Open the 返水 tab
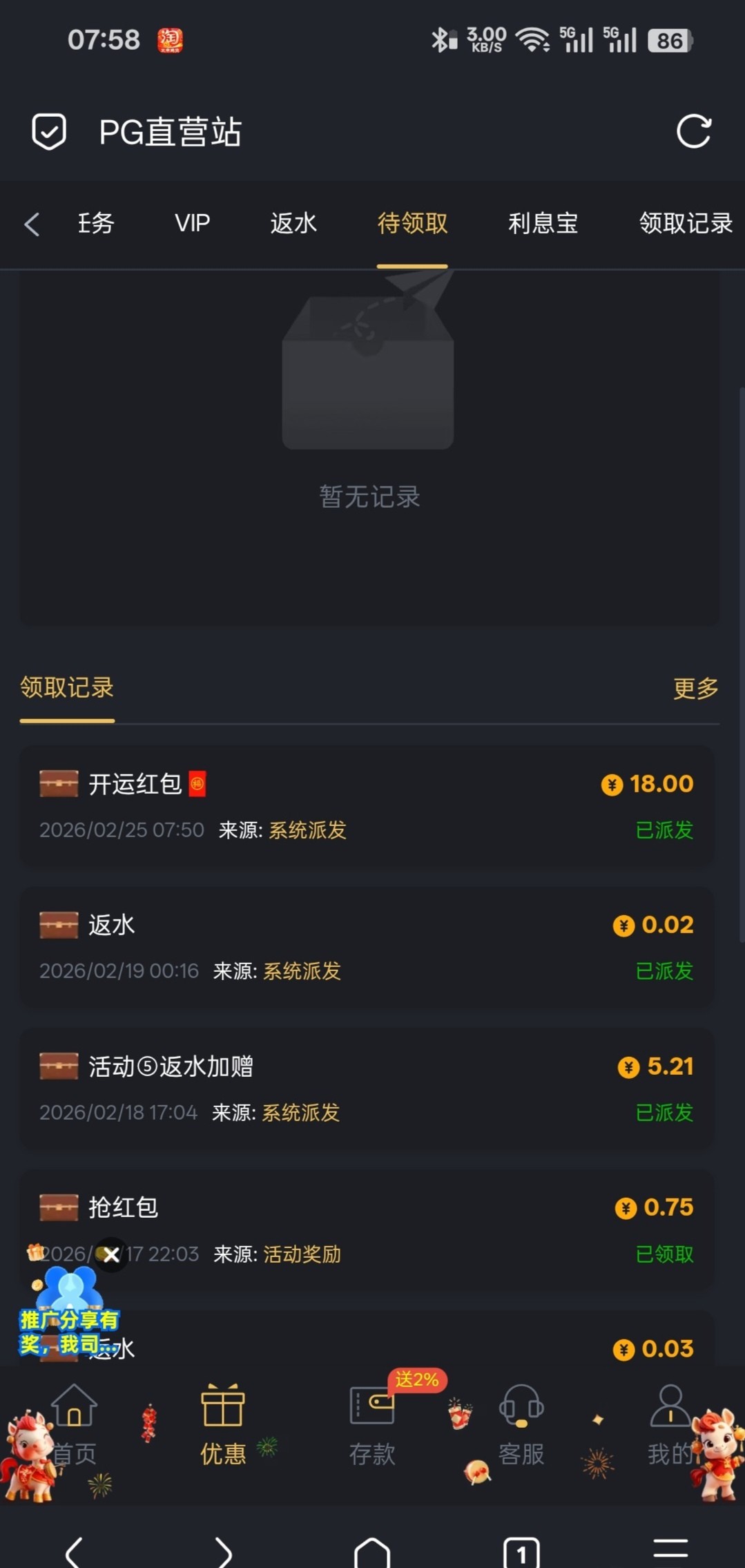Image resolution: width=745 pixels, height=1568 pixels. [293, 223]
